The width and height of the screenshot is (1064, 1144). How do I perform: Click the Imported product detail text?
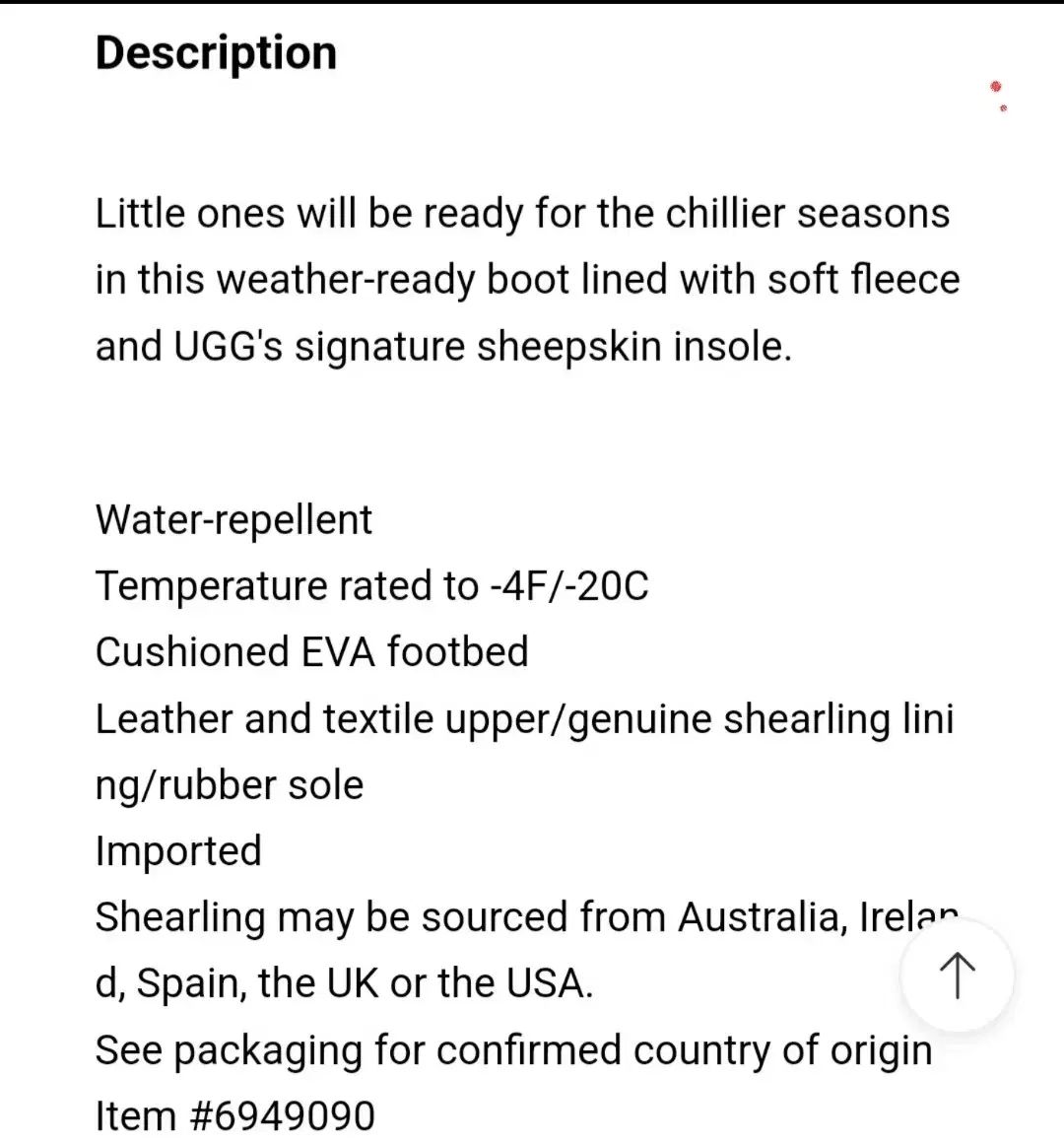[177, 849]
